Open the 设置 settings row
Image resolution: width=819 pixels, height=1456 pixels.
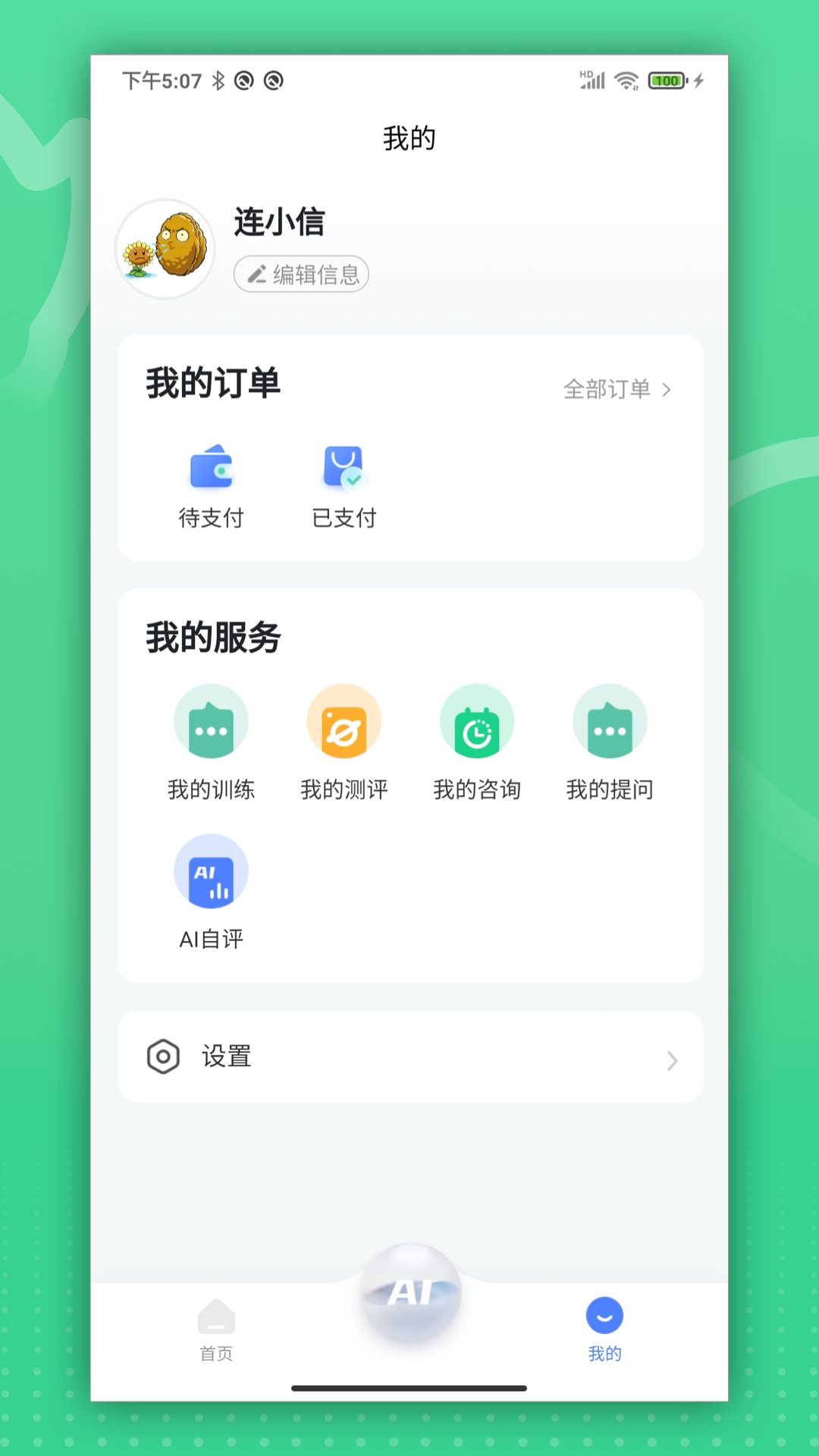click(x=410, y=1056)
